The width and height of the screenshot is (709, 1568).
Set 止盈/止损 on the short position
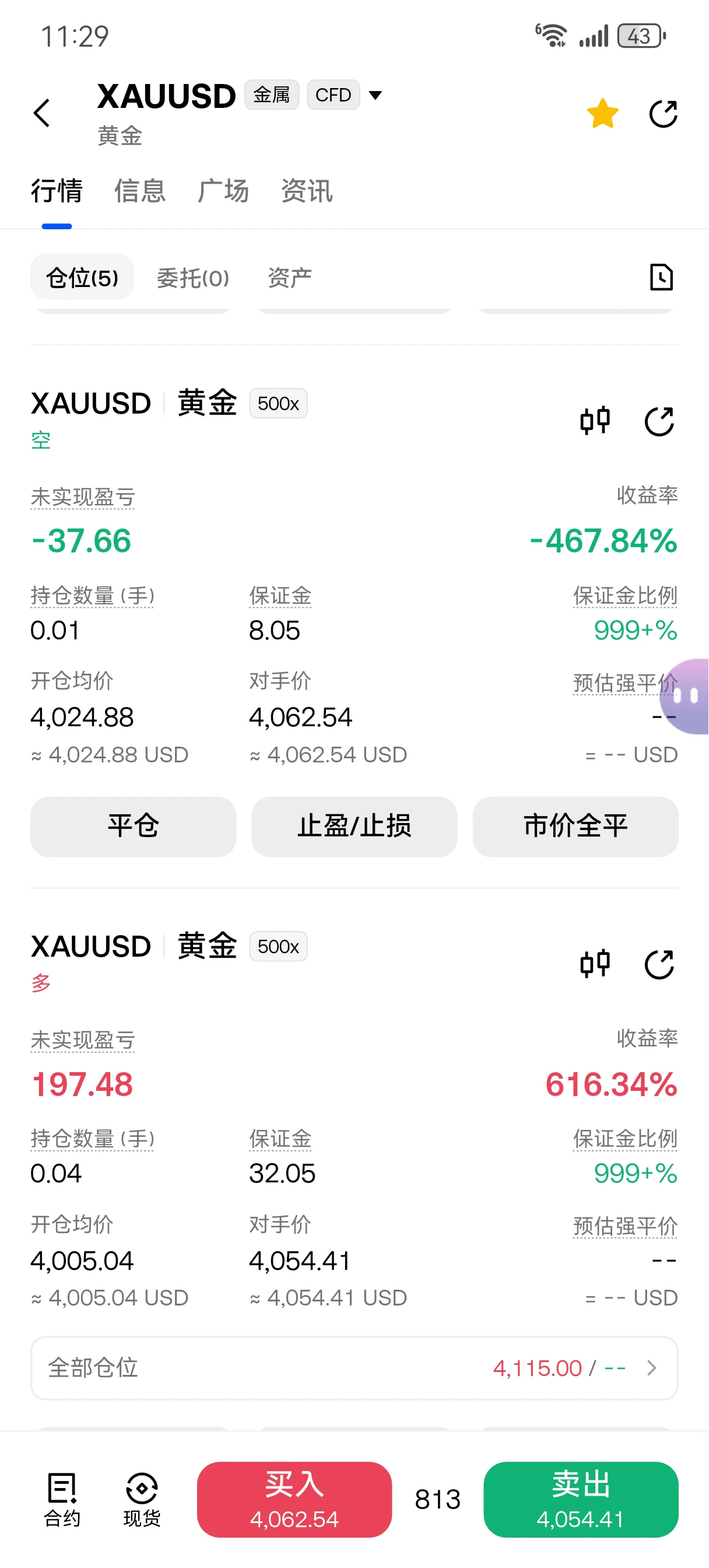tap(354, 827)
